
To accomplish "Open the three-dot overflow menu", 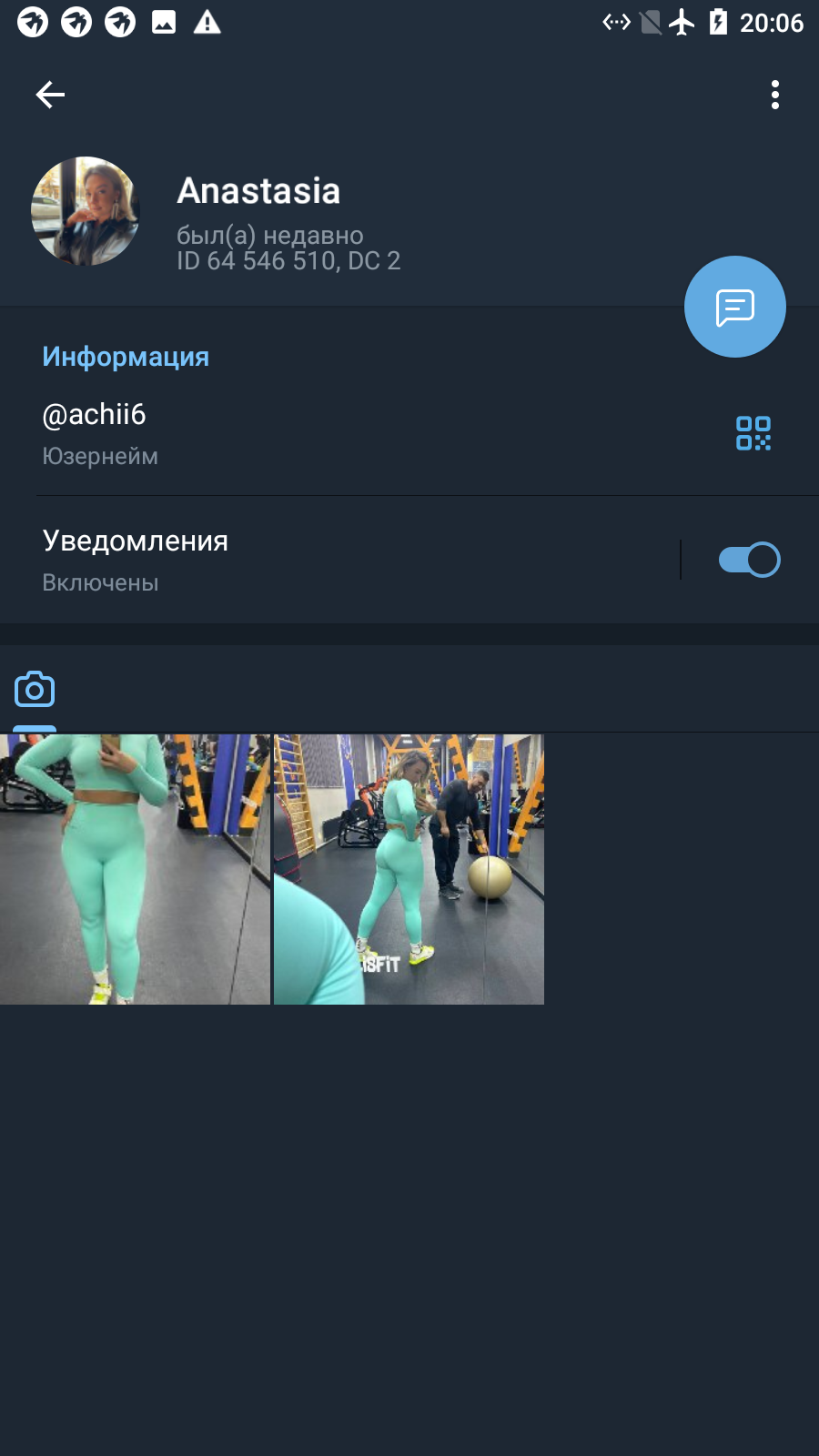I will coord(775,95).
